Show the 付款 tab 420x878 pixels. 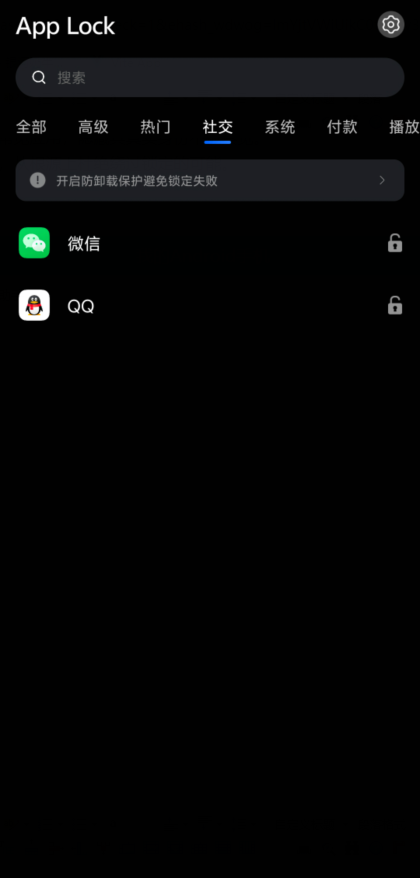[x=342, y=127]
